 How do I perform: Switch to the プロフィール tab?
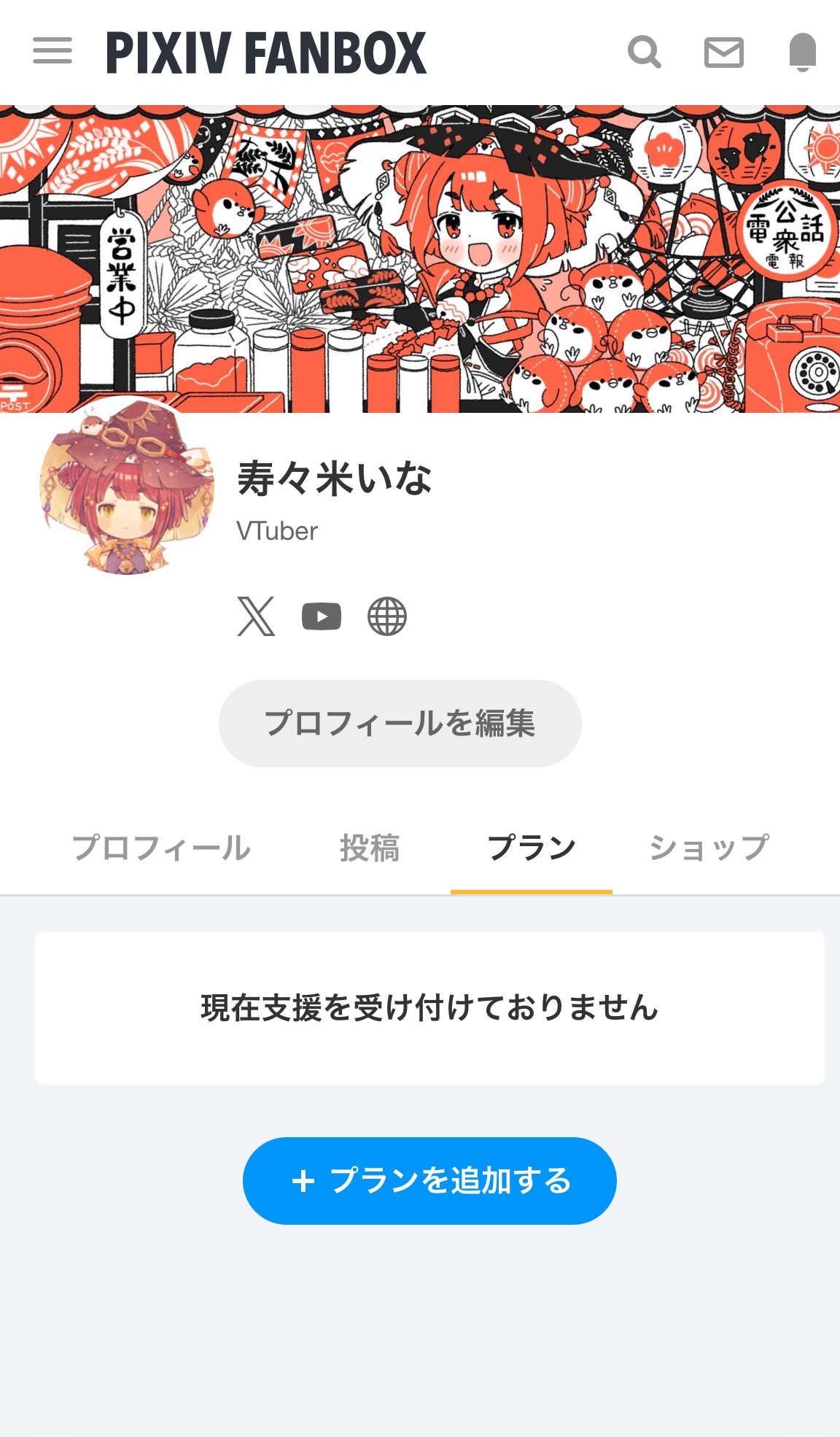point(161,848)
